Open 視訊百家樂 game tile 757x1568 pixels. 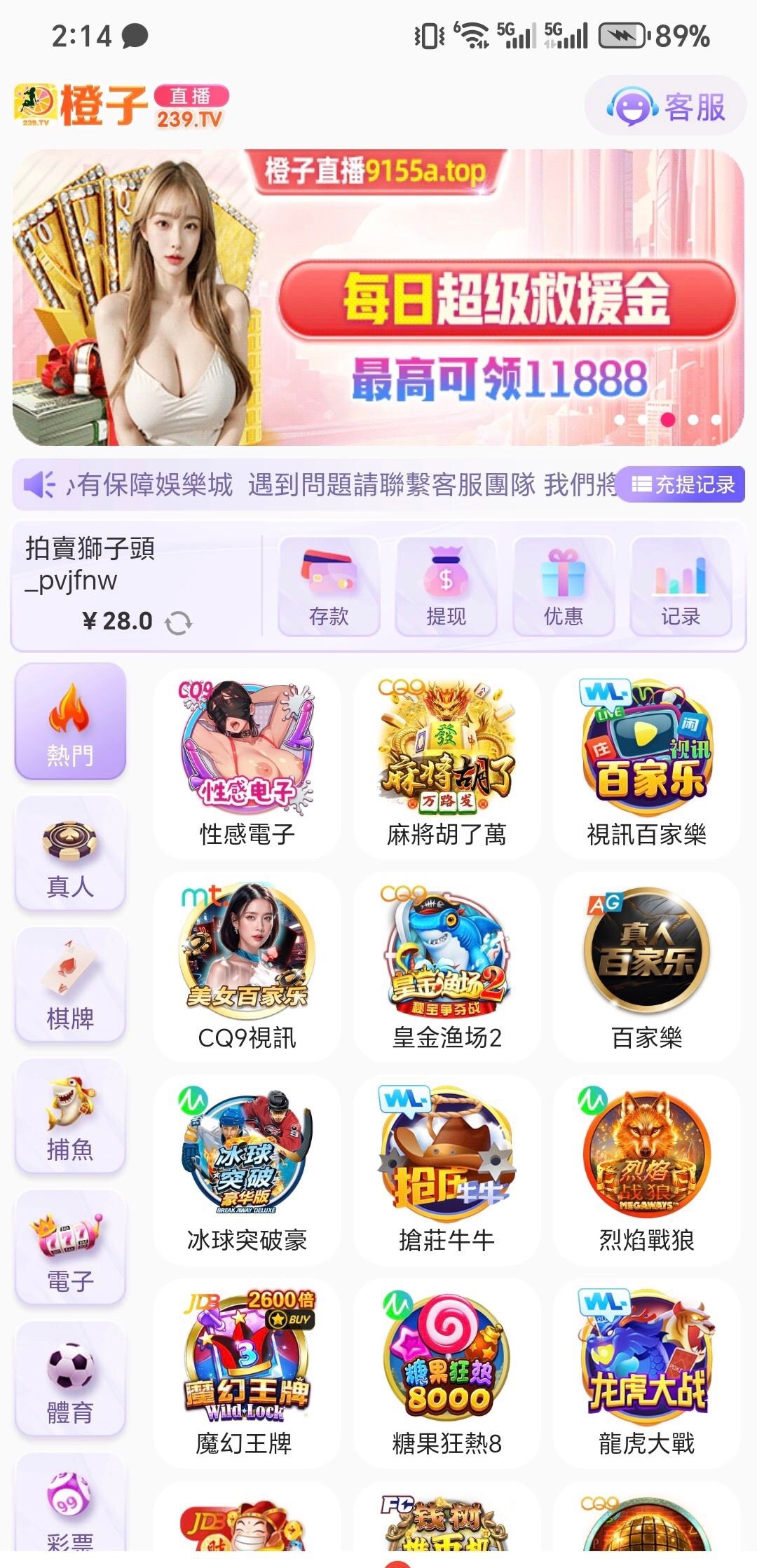[646, 763]
